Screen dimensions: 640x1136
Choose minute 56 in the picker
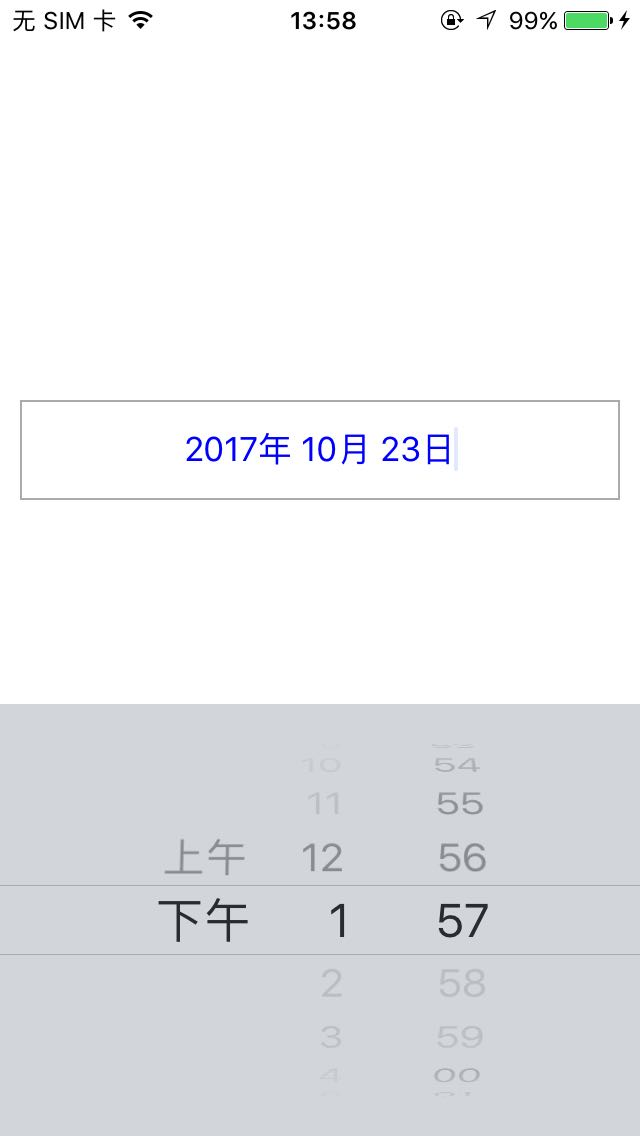(x=462, y=858)
